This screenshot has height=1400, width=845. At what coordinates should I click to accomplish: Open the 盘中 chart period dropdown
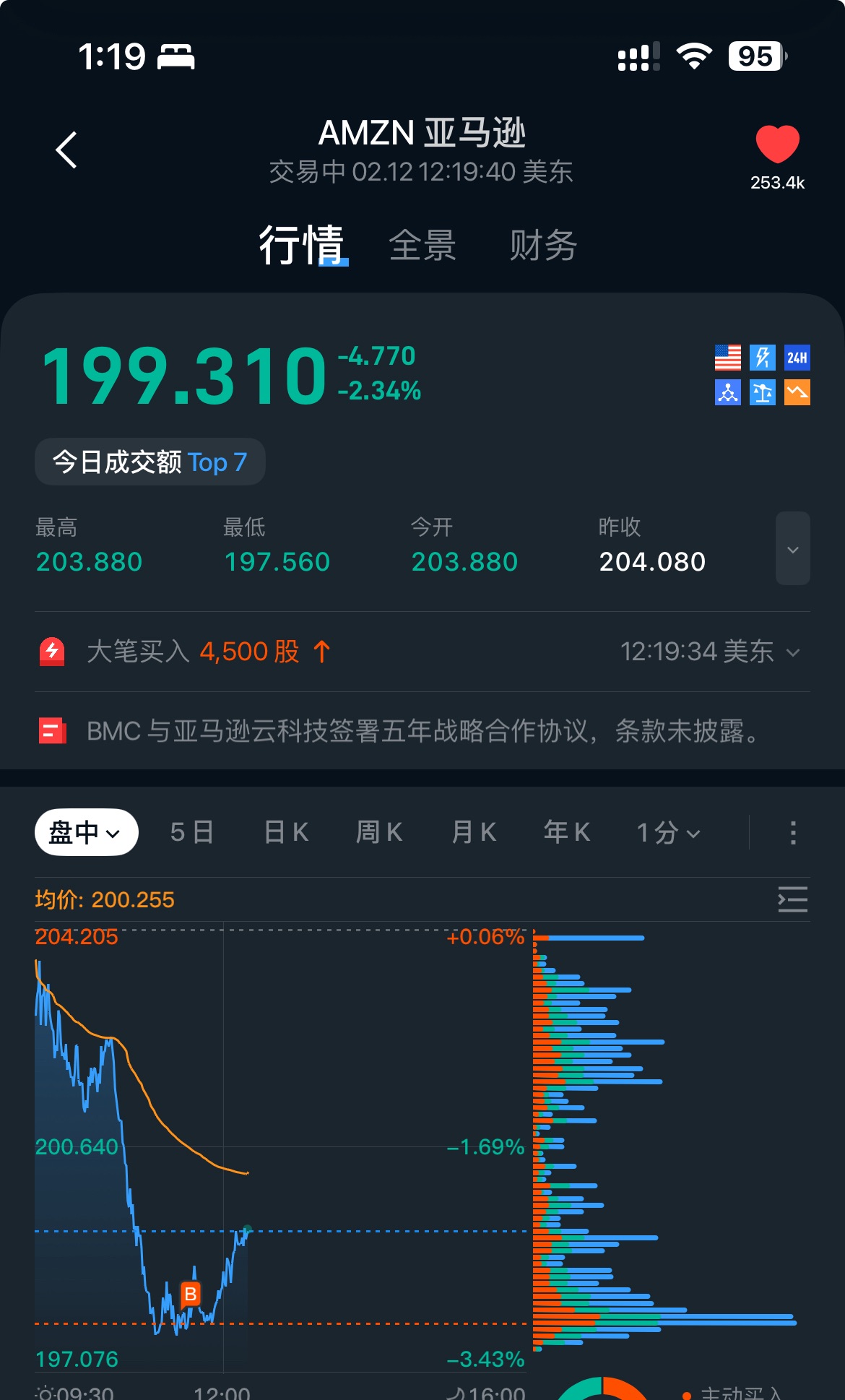coord(86,832)
